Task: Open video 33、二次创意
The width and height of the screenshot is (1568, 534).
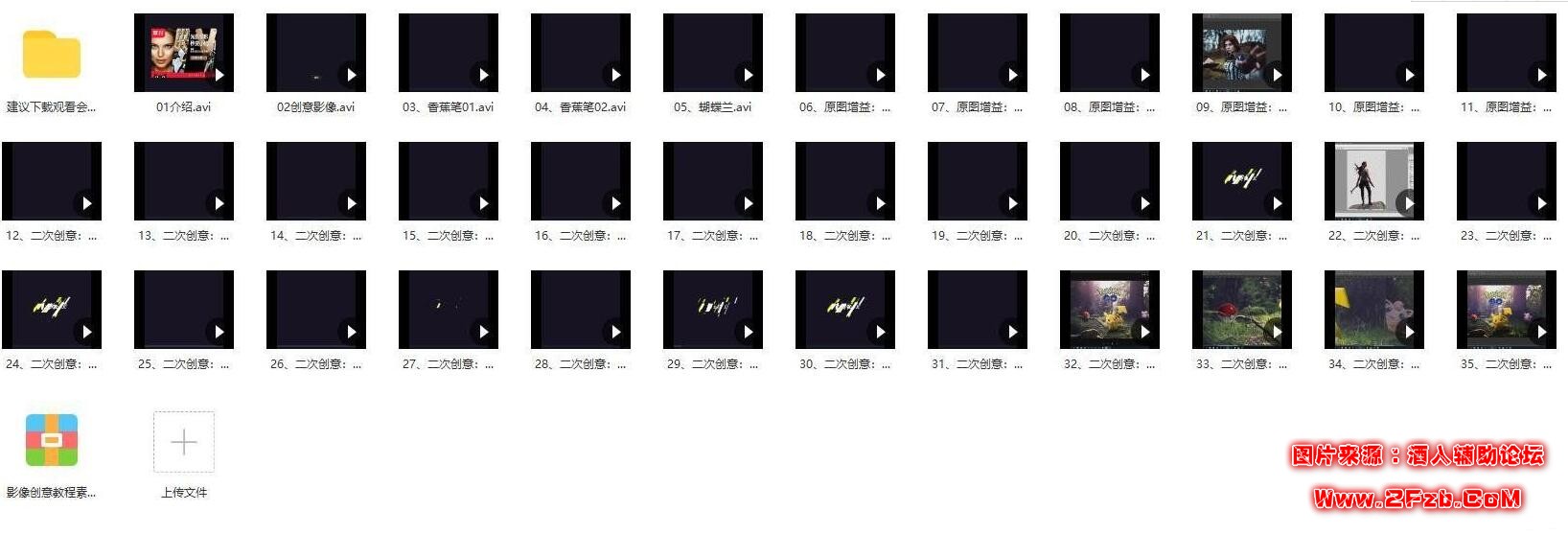Action: [1241, 310]
